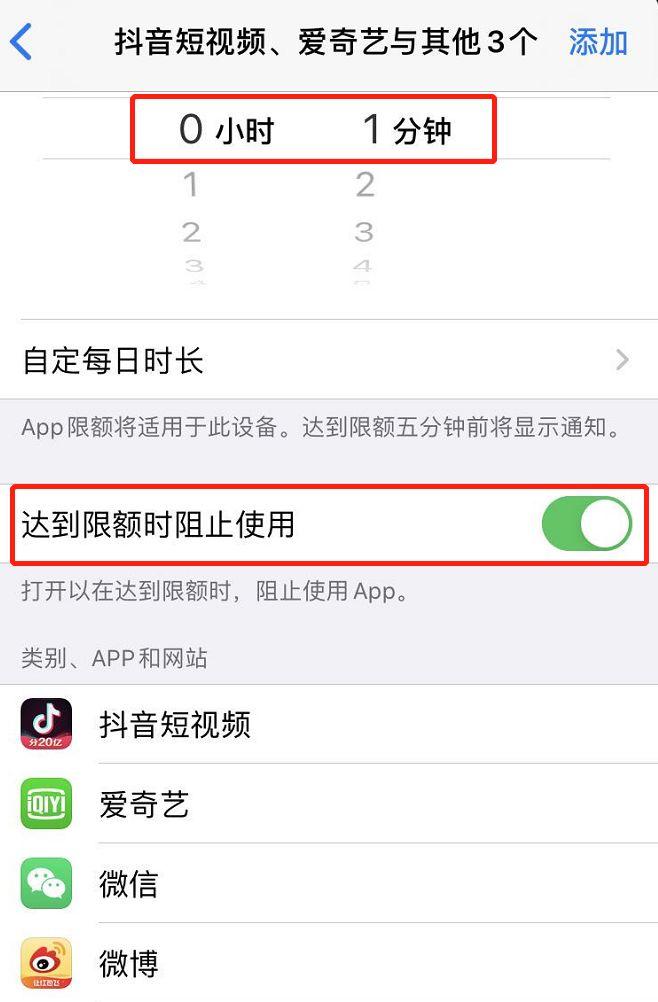This screenshot has height=1002, width=658.
Task: Tap 添加 to add the limit
Action: point(598,42)
